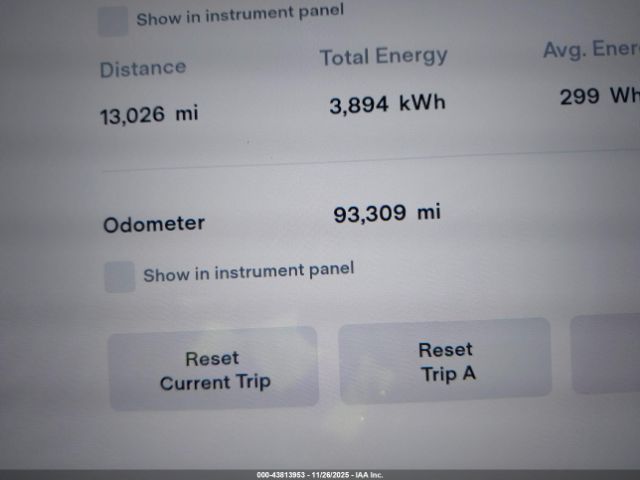Reset Trip A
The image size is (640, 480).
[x=445, y=361]
